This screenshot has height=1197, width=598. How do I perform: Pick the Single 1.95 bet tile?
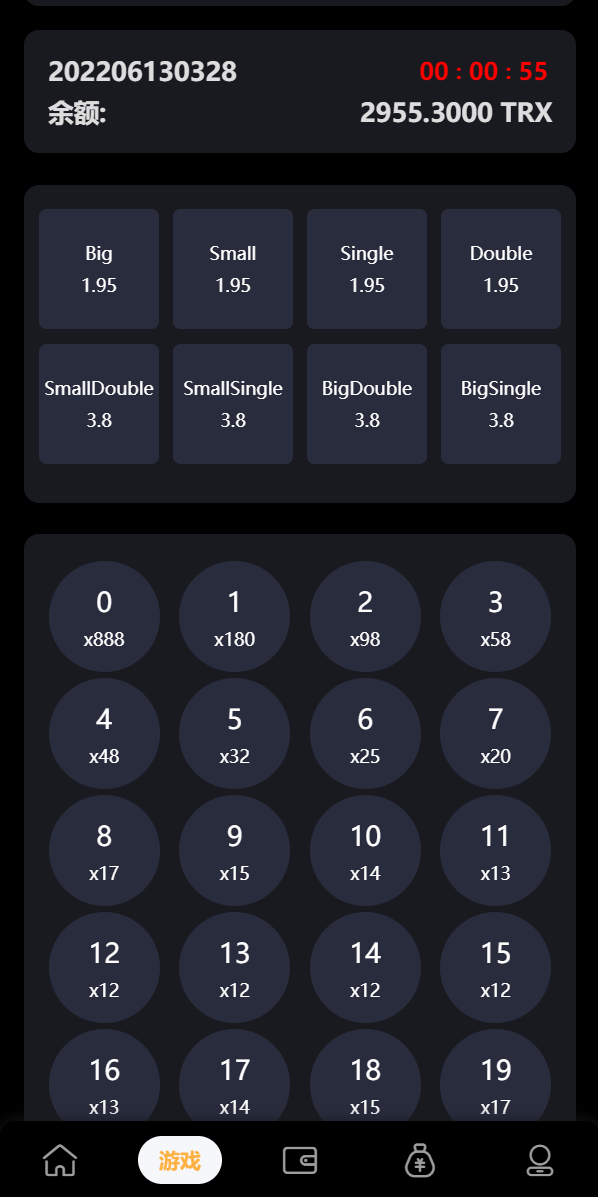click(367, 269)
